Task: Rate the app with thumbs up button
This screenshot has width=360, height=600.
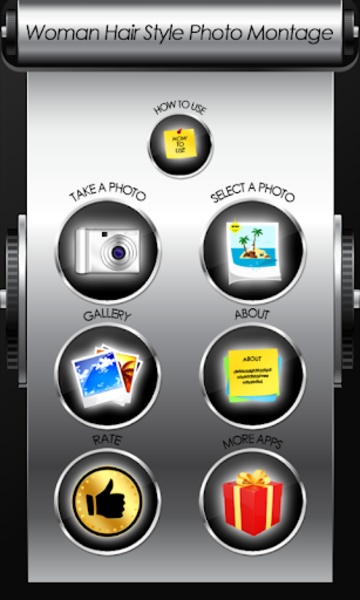Action: (108, 501)
